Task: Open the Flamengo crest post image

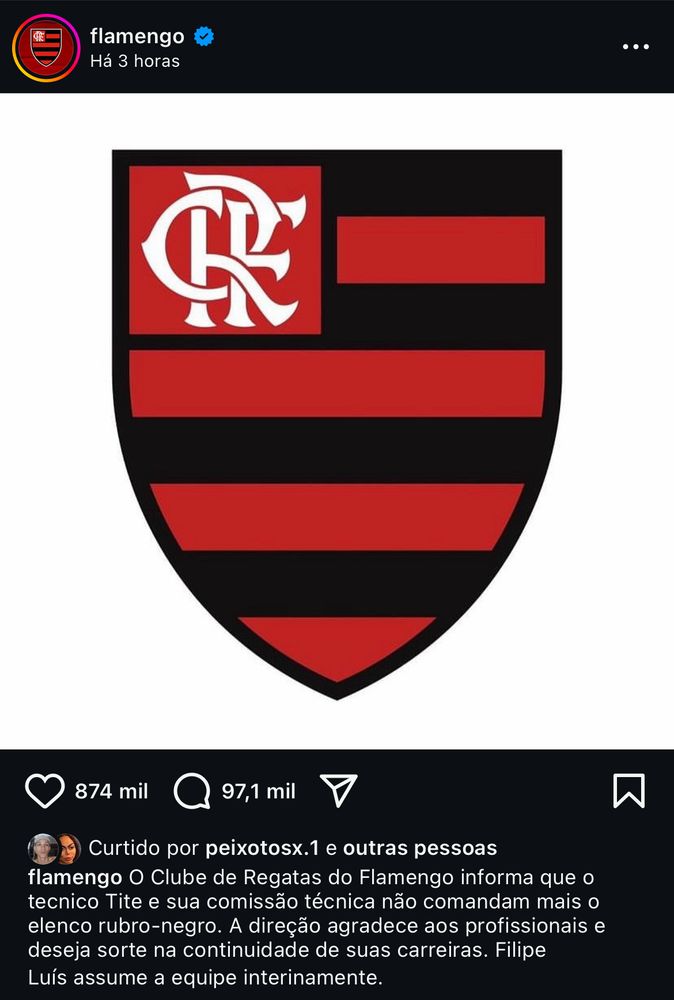Action: (x=337, y=420)
